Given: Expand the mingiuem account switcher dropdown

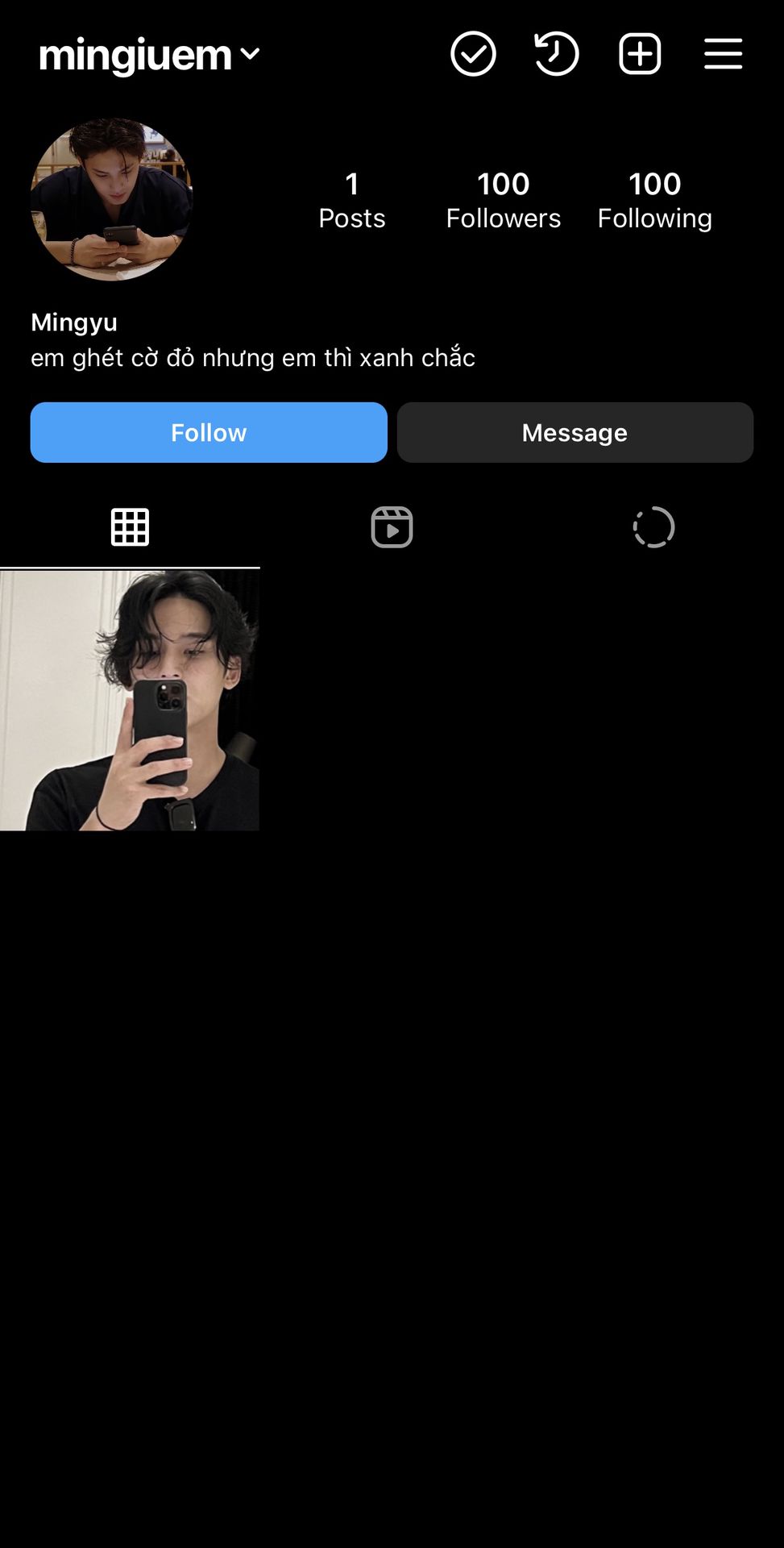Looking at the screenshot, I should [150, 55].
